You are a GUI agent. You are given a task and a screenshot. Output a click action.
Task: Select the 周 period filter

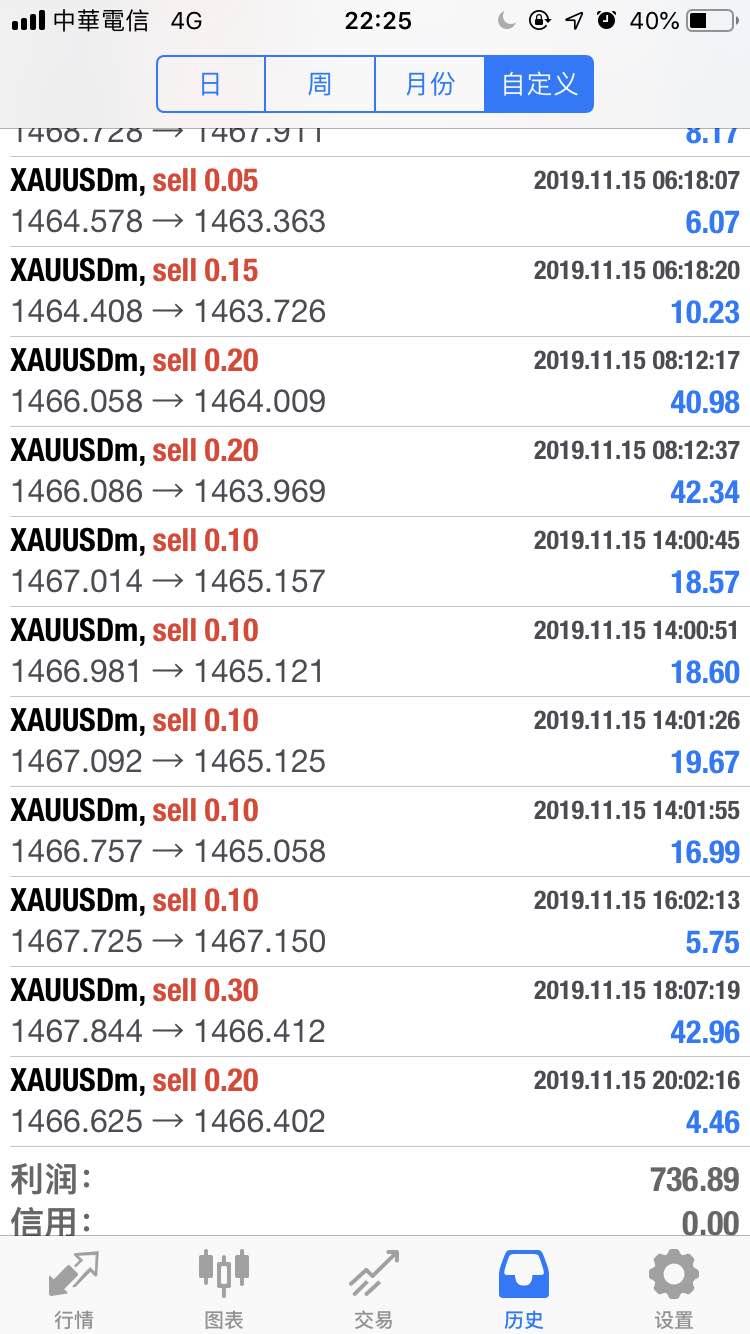[x=320, y=84]
